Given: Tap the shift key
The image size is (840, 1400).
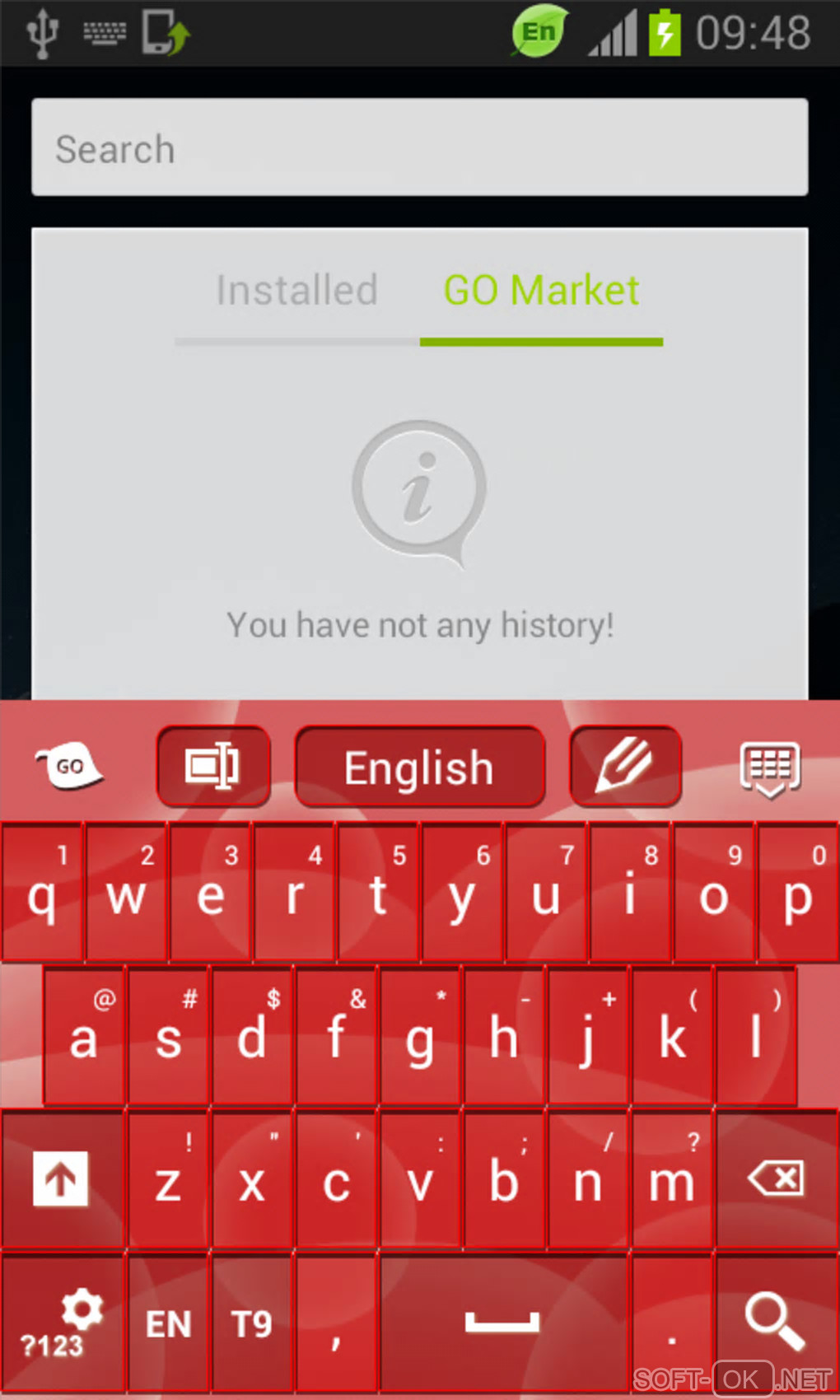Looking at the screenshot, I should [x=62, y=1179].
